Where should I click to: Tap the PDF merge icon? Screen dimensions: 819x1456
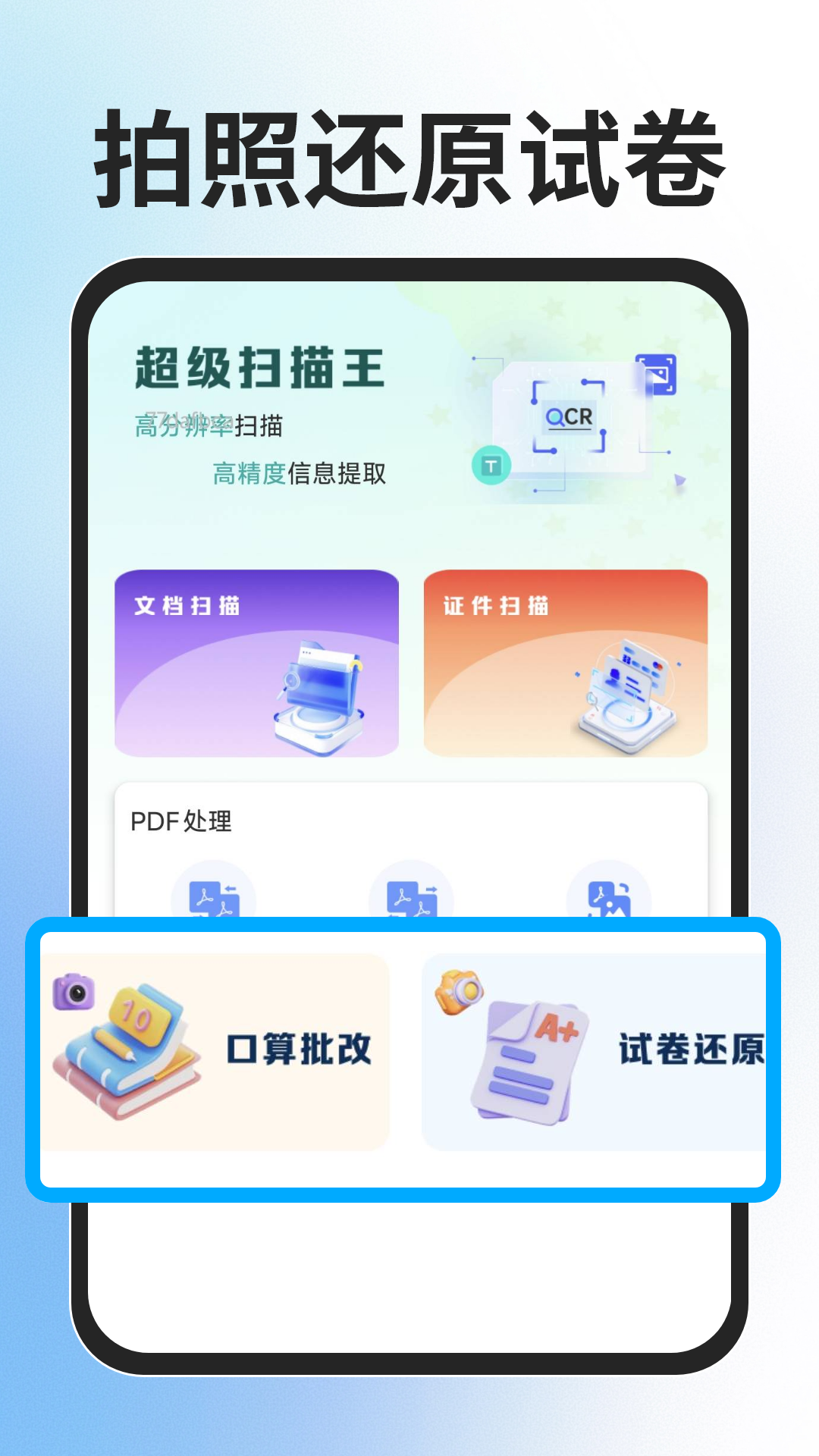coord(212,899)
